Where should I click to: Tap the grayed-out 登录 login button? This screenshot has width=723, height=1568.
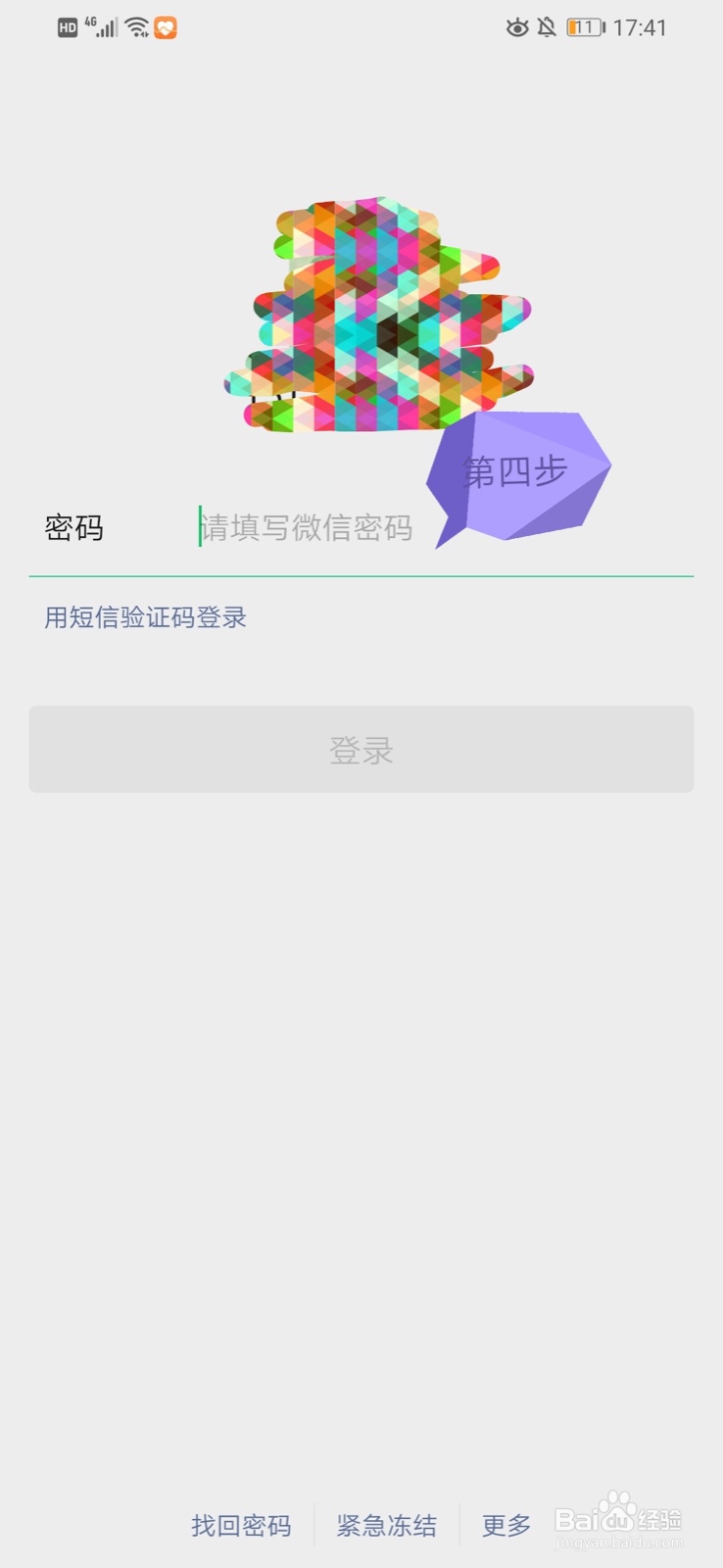click(x=361, y=749)
